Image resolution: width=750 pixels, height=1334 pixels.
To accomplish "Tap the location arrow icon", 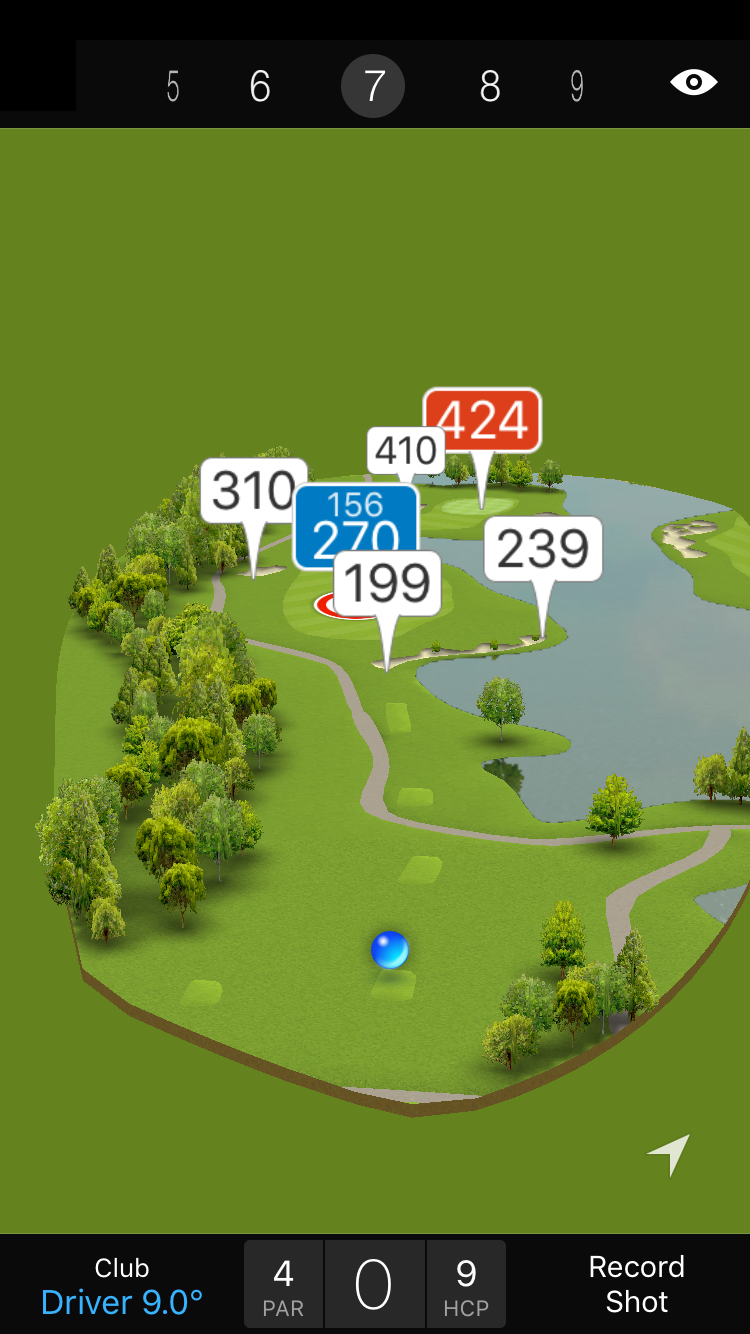I will click(669, 1154).
